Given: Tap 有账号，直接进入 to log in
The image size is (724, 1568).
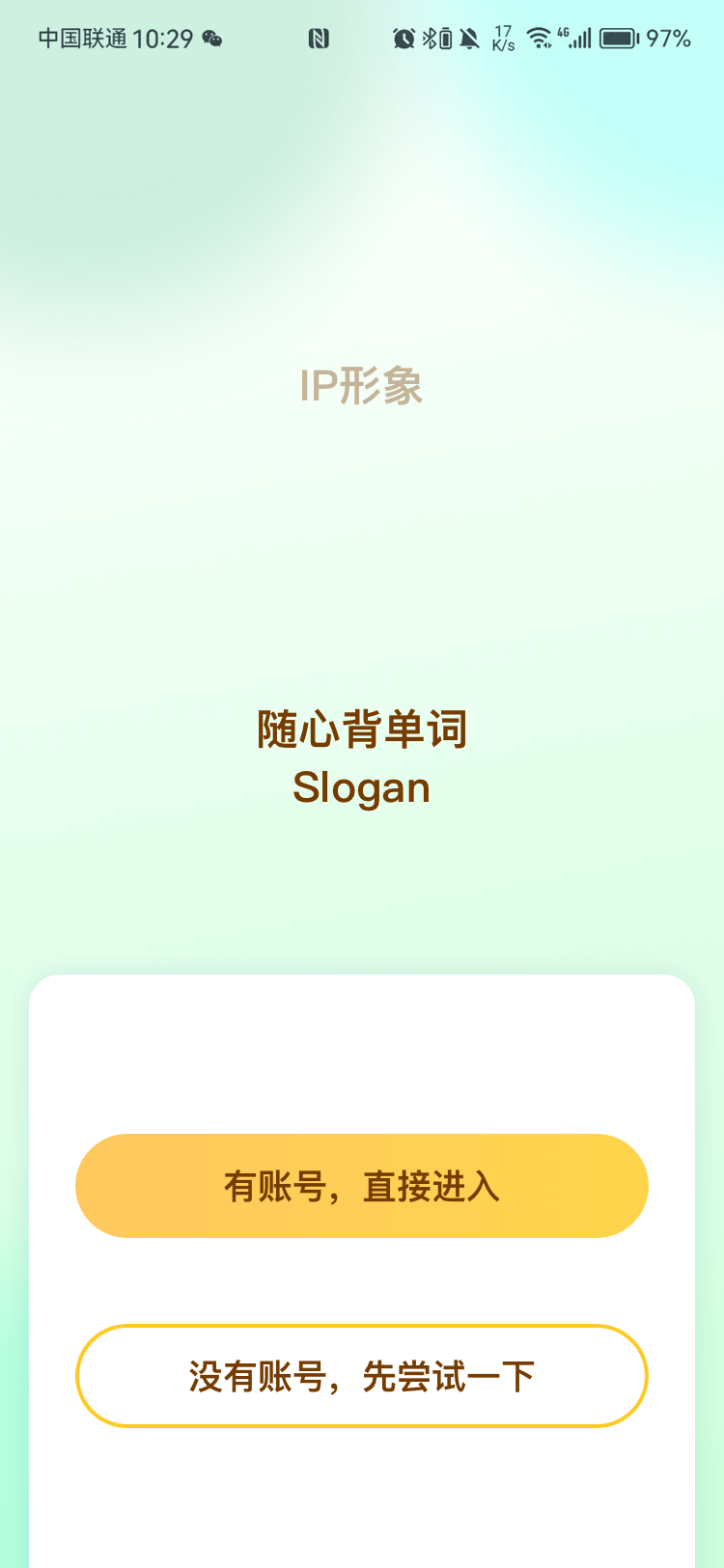Looking at the screenshot, I should click(x=362, y=1186).
